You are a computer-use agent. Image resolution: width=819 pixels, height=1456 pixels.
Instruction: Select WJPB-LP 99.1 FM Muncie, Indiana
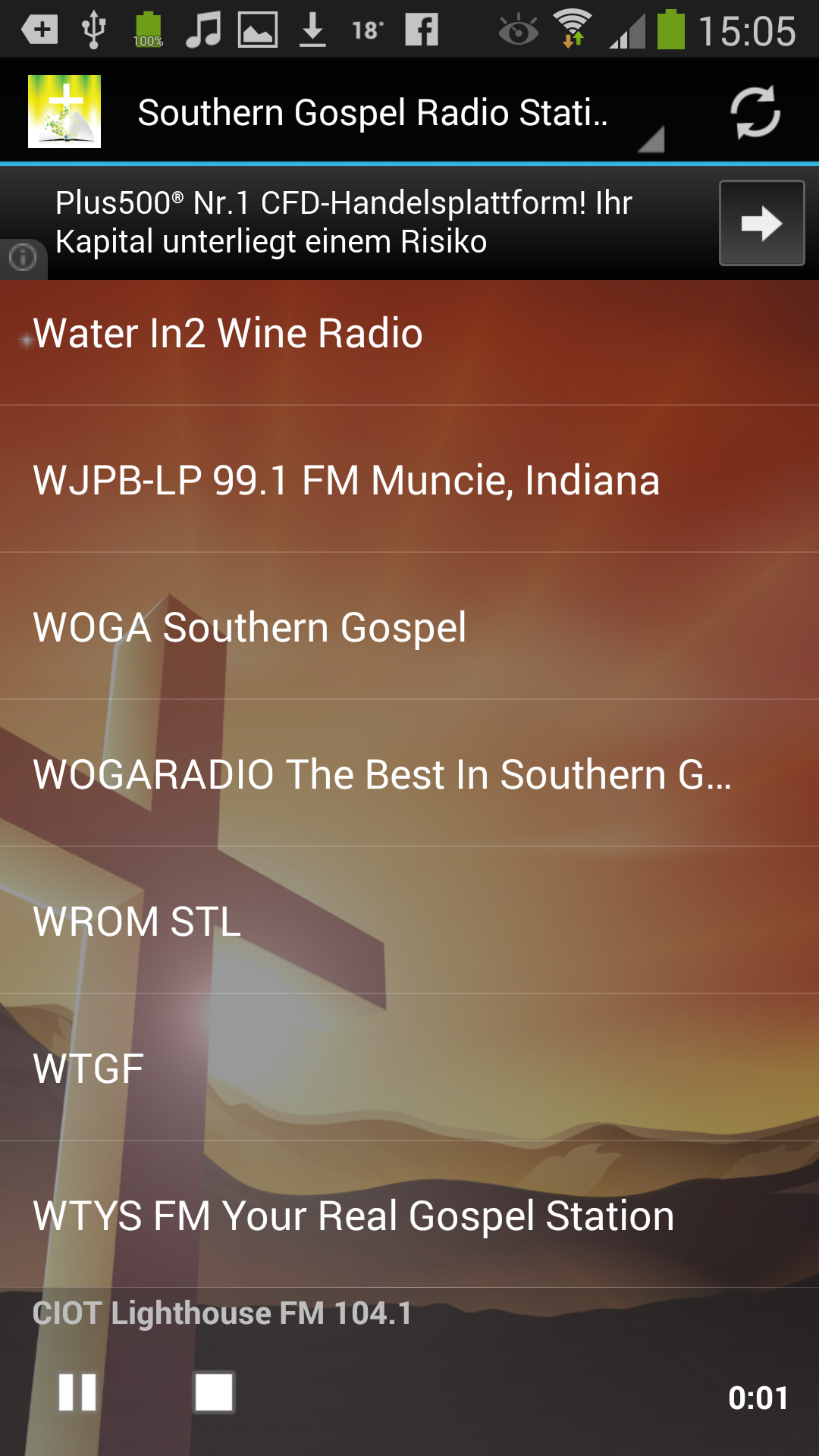coord(345,479)
